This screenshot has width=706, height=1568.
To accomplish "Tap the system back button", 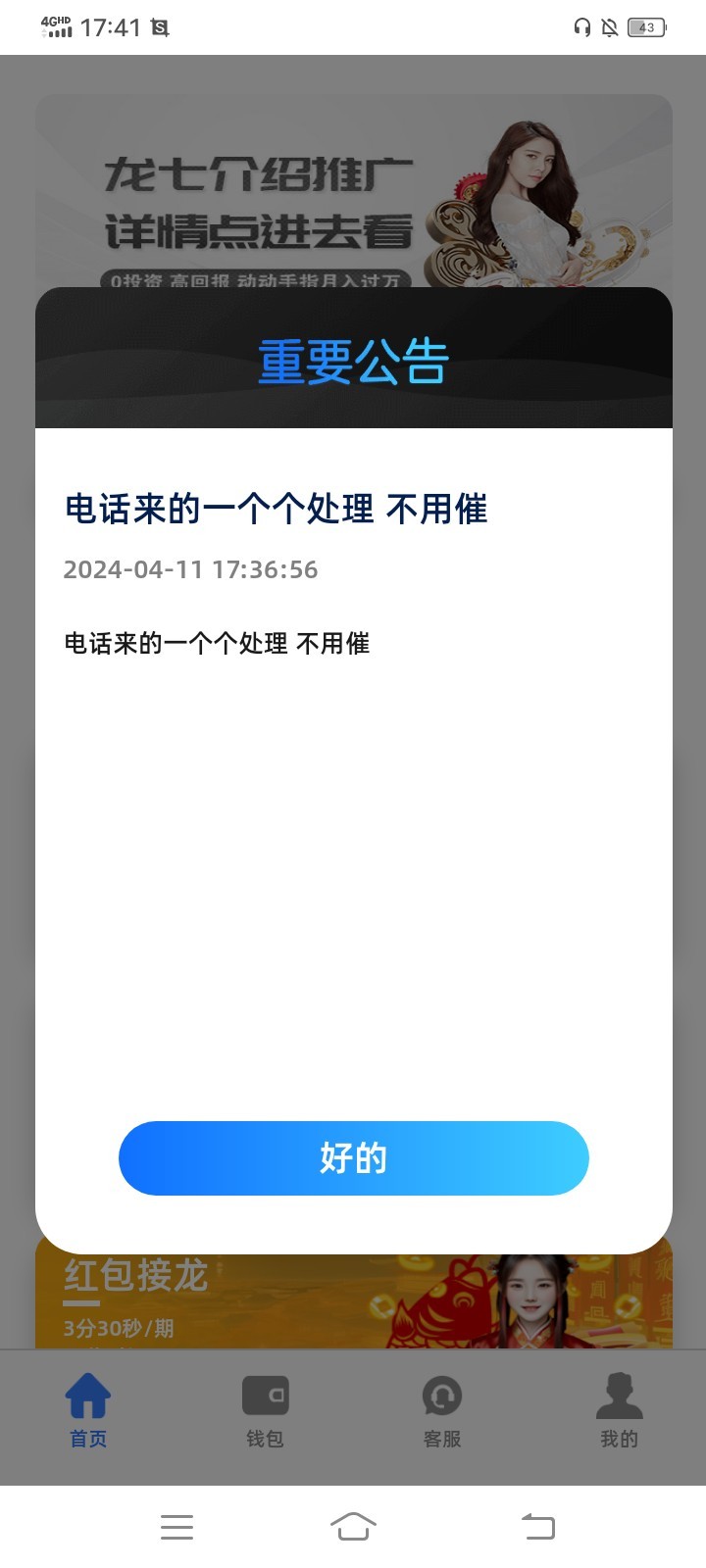I will coord(537,1526).
